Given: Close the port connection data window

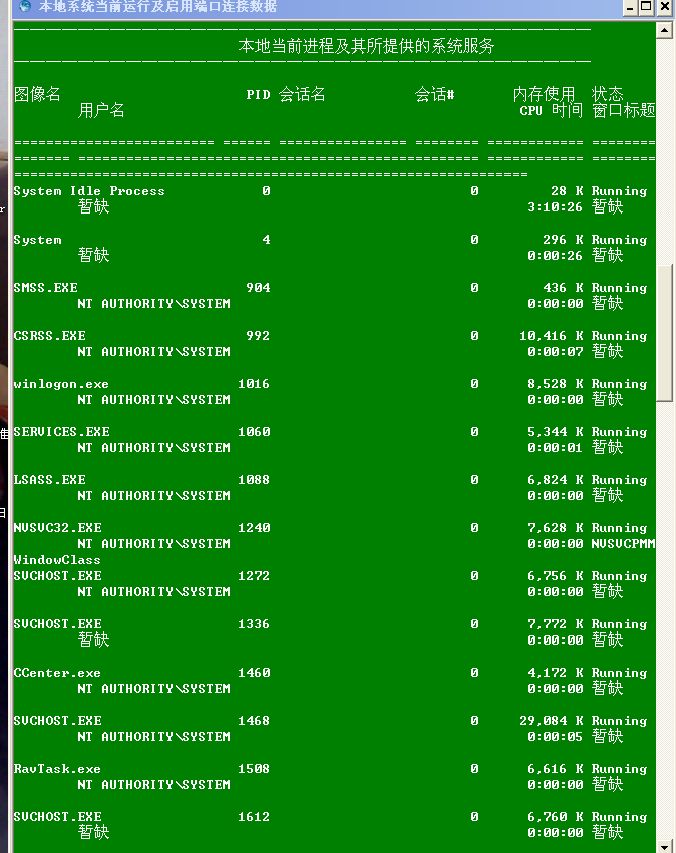Looking at the screenshot, I should [665, 7].
